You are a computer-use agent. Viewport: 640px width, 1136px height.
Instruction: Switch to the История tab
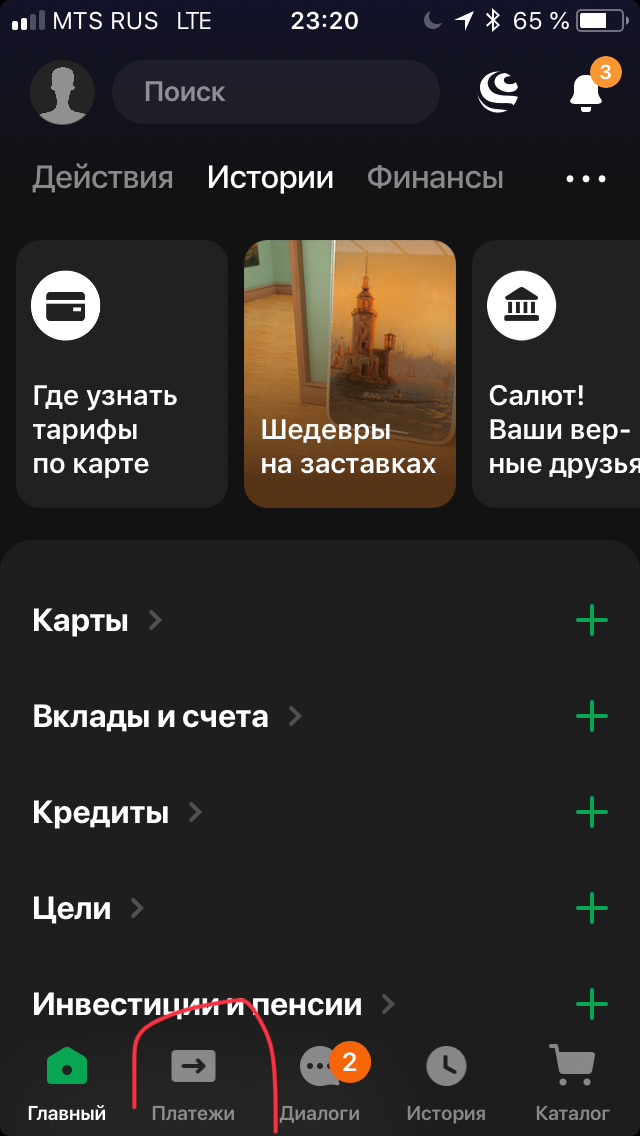(x=446, y=1082)
